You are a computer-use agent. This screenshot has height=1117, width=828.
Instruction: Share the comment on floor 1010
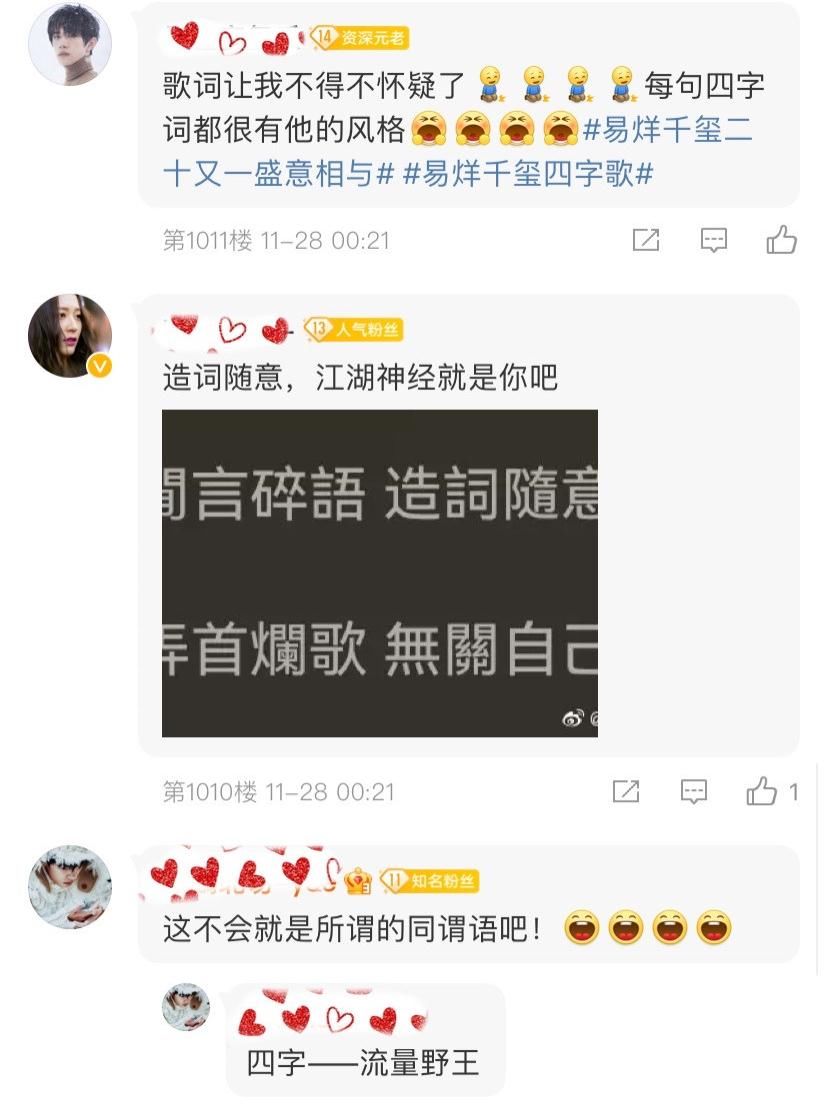coord(626,792)
